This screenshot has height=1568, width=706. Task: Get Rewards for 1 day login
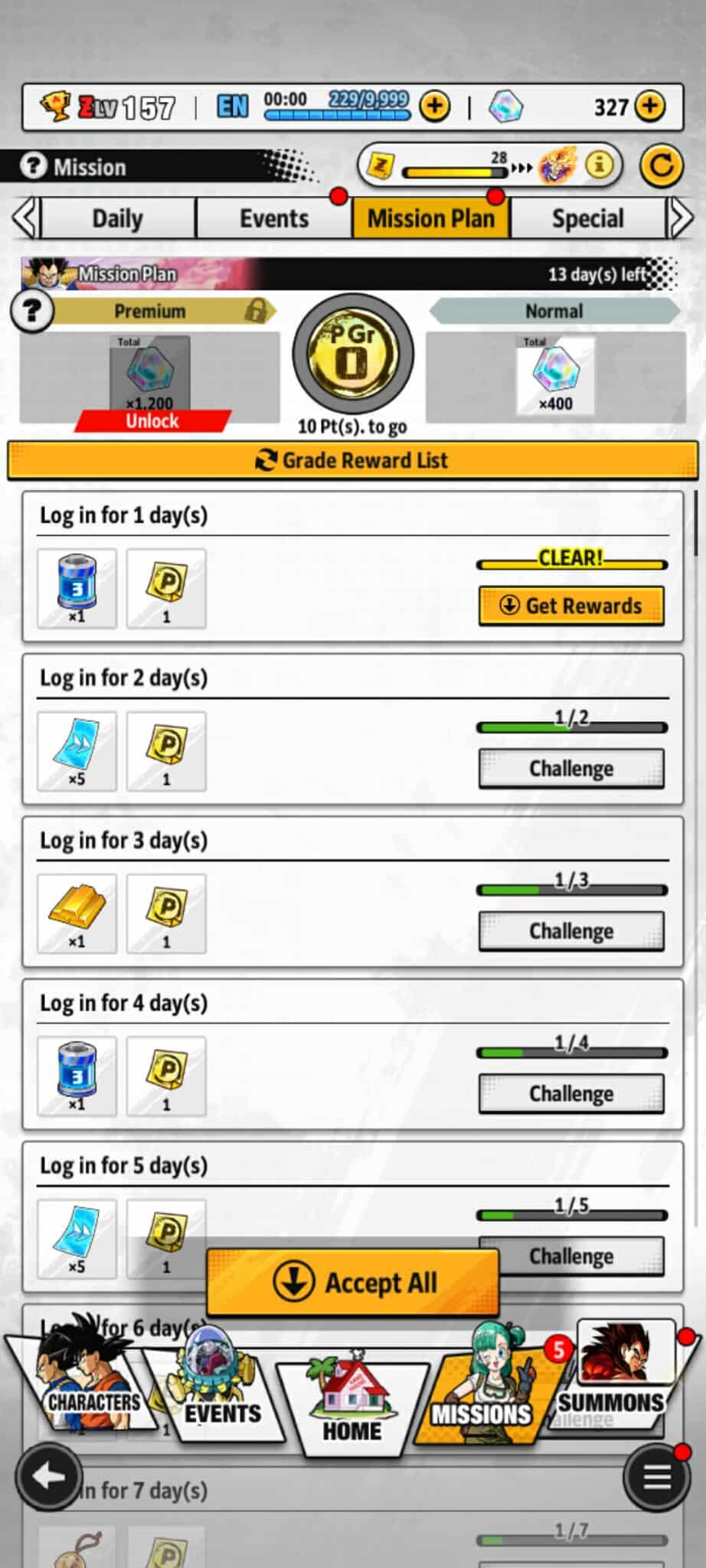[x=571, y=606]
